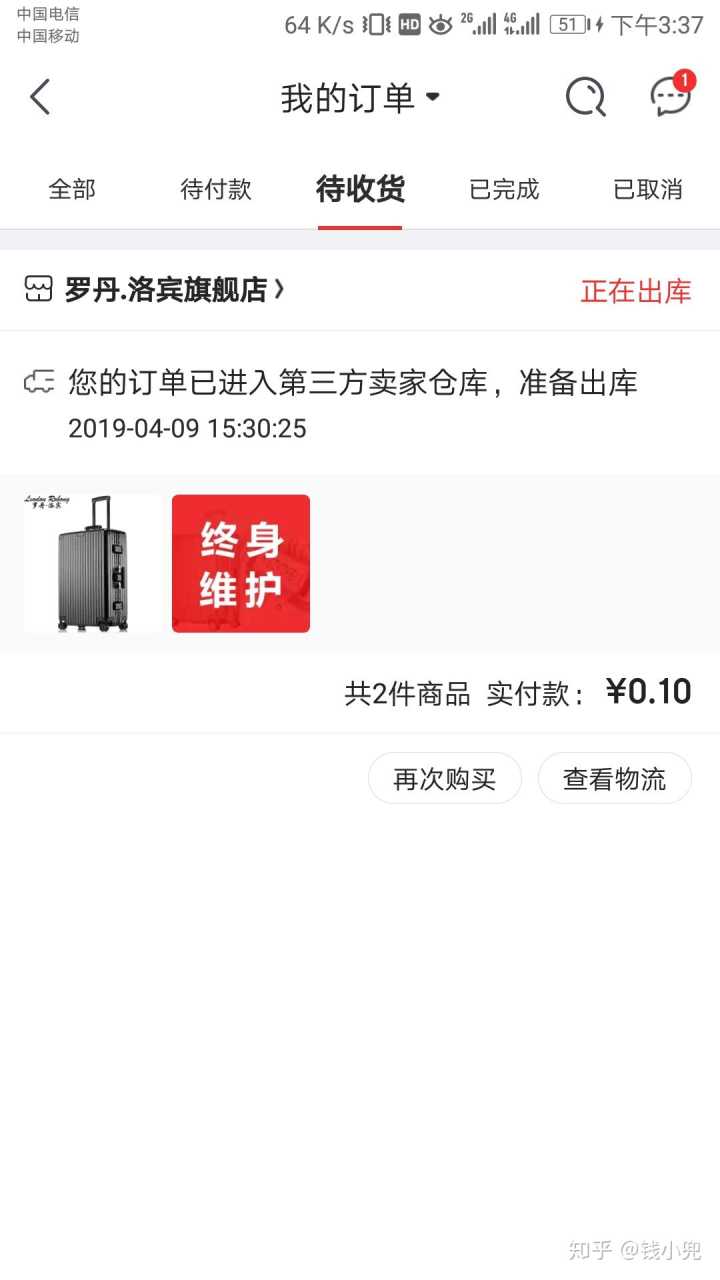Select the 待收货 tab

pos(360,189)
